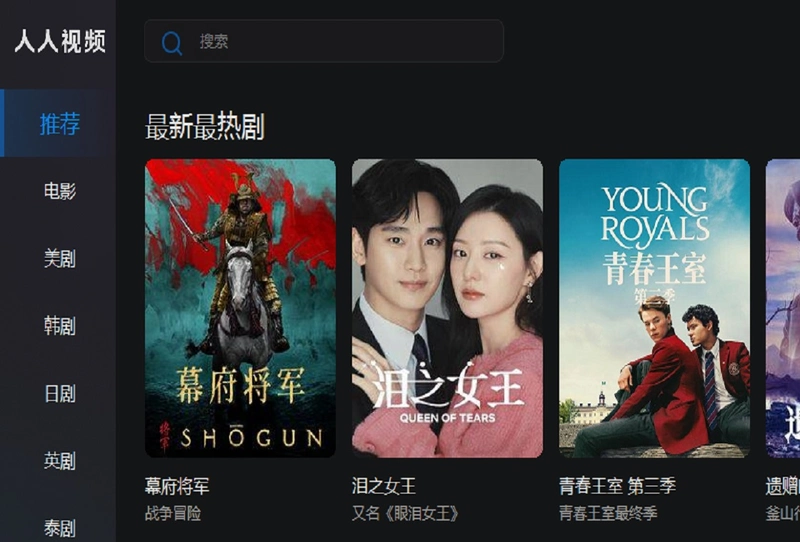
Task: Open the 美剧 category
Action: [60, 258]
